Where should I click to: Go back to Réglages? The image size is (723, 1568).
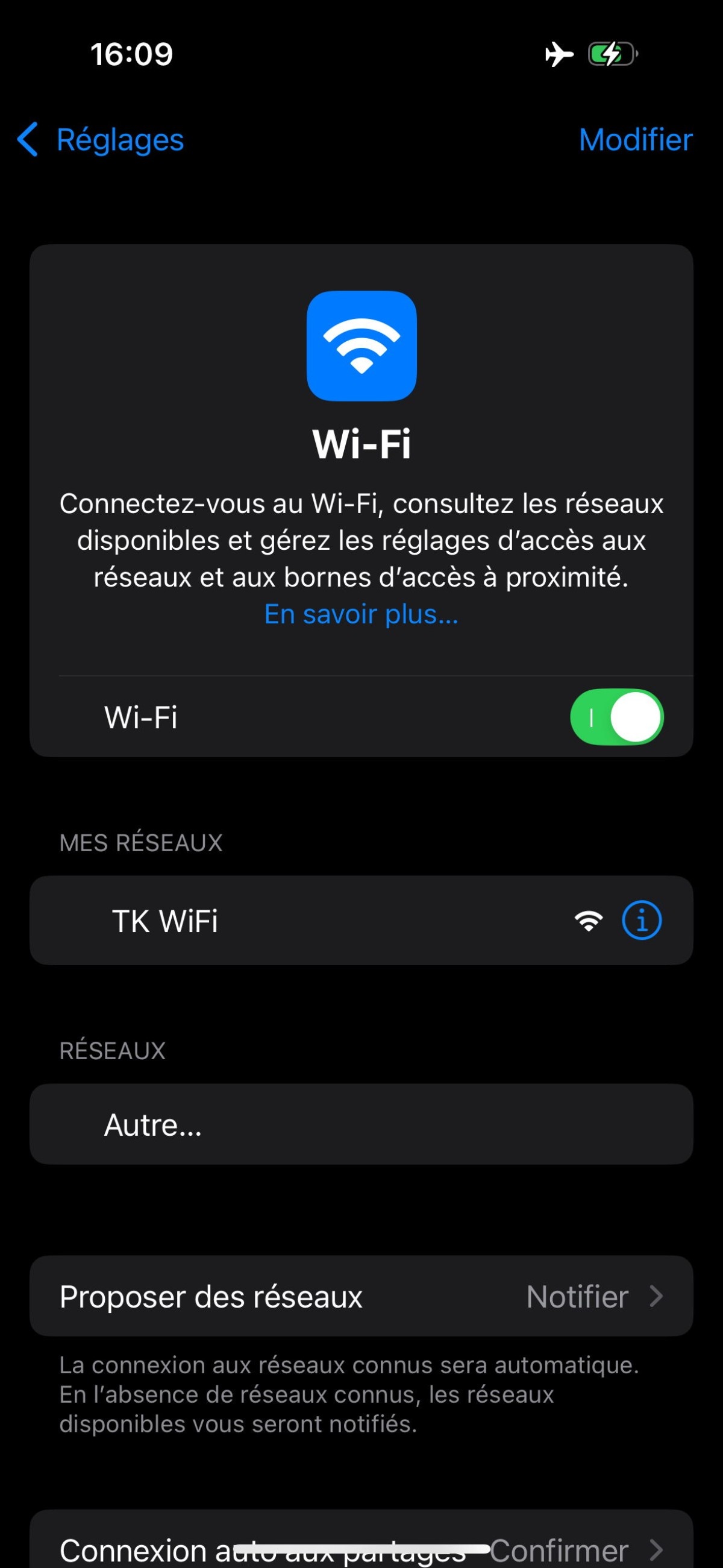tap(101, 140)
